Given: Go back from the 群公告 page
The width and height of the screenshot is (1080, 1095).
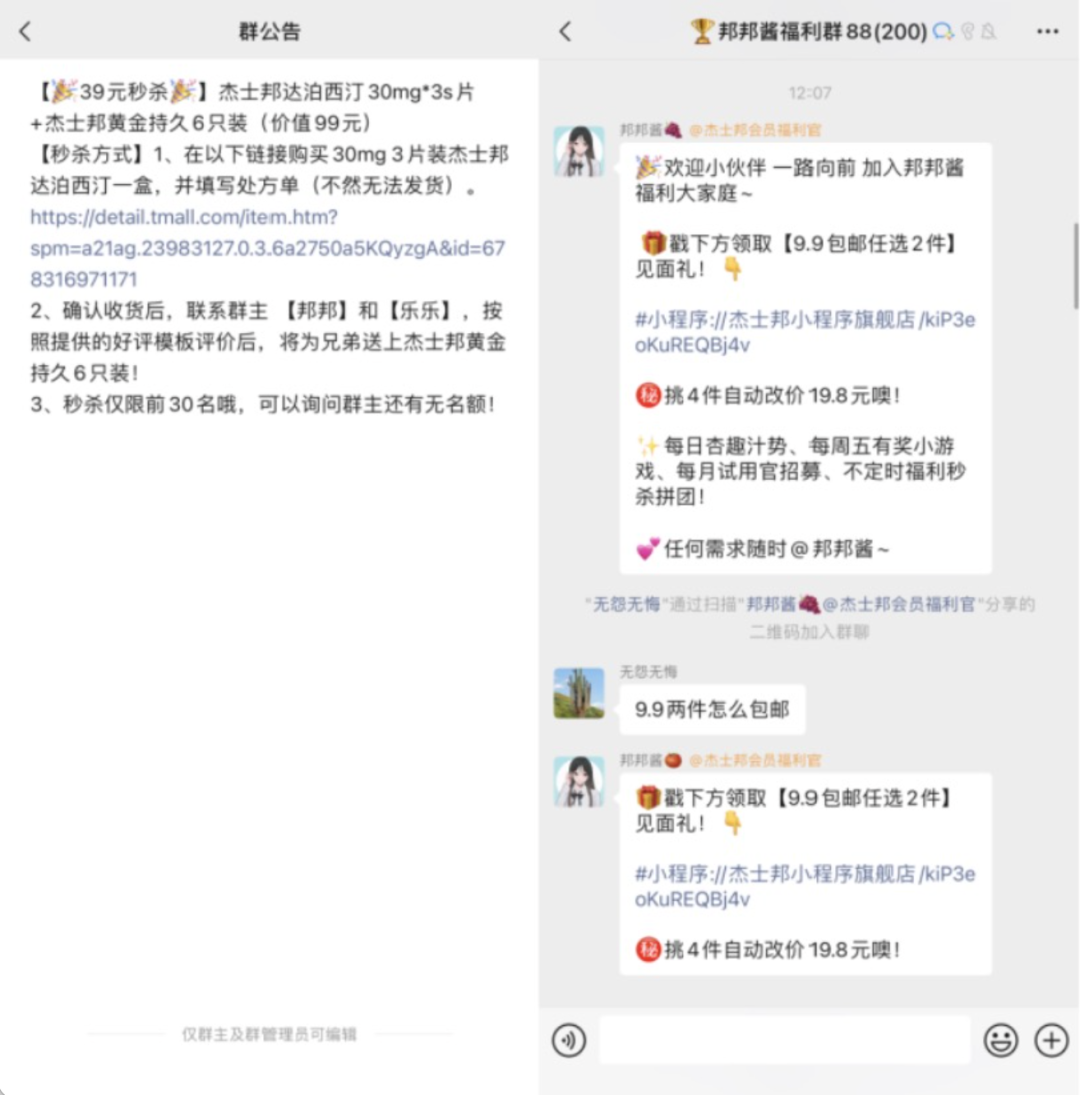Looking at the screenshot, I should pos(25,31).
